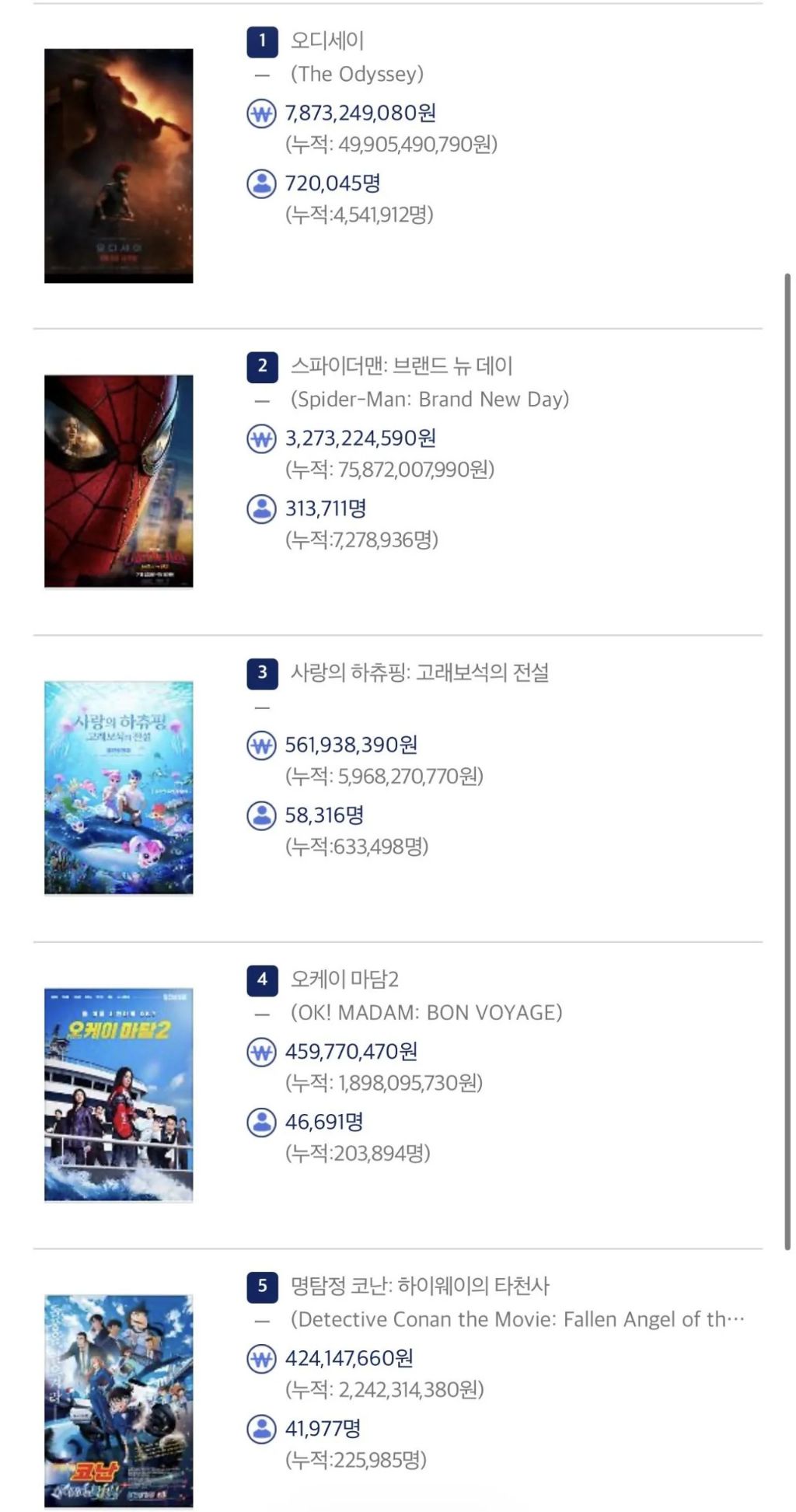Open the 명탐정 코난: 하이웨이의 타천사 title

coord(420,1286)
